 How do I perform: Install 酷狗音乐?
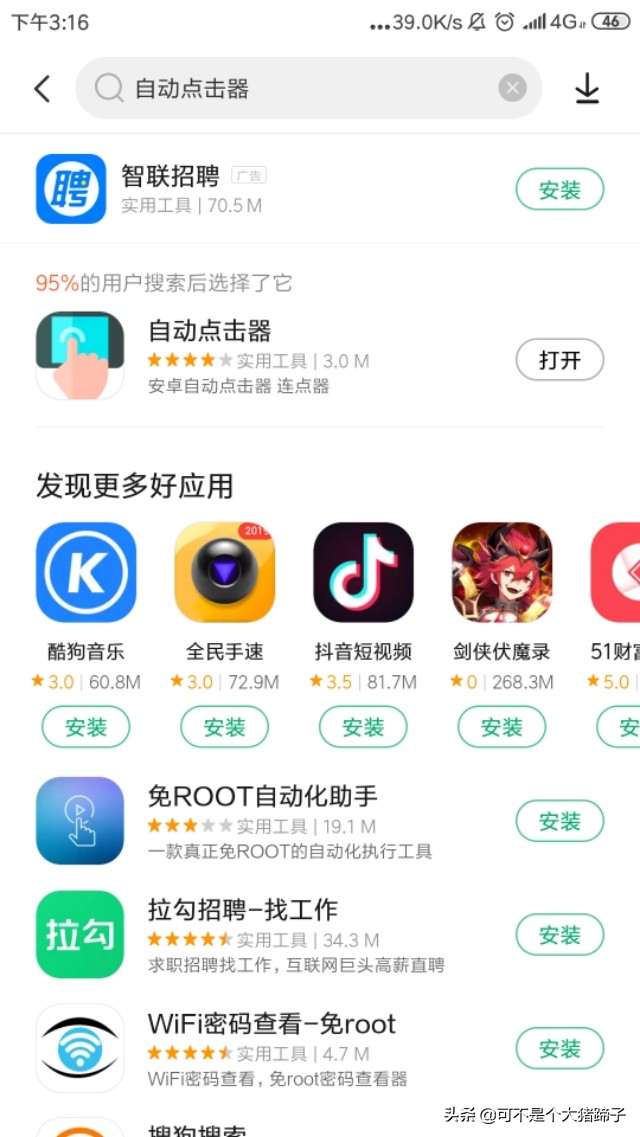point(86,727)
